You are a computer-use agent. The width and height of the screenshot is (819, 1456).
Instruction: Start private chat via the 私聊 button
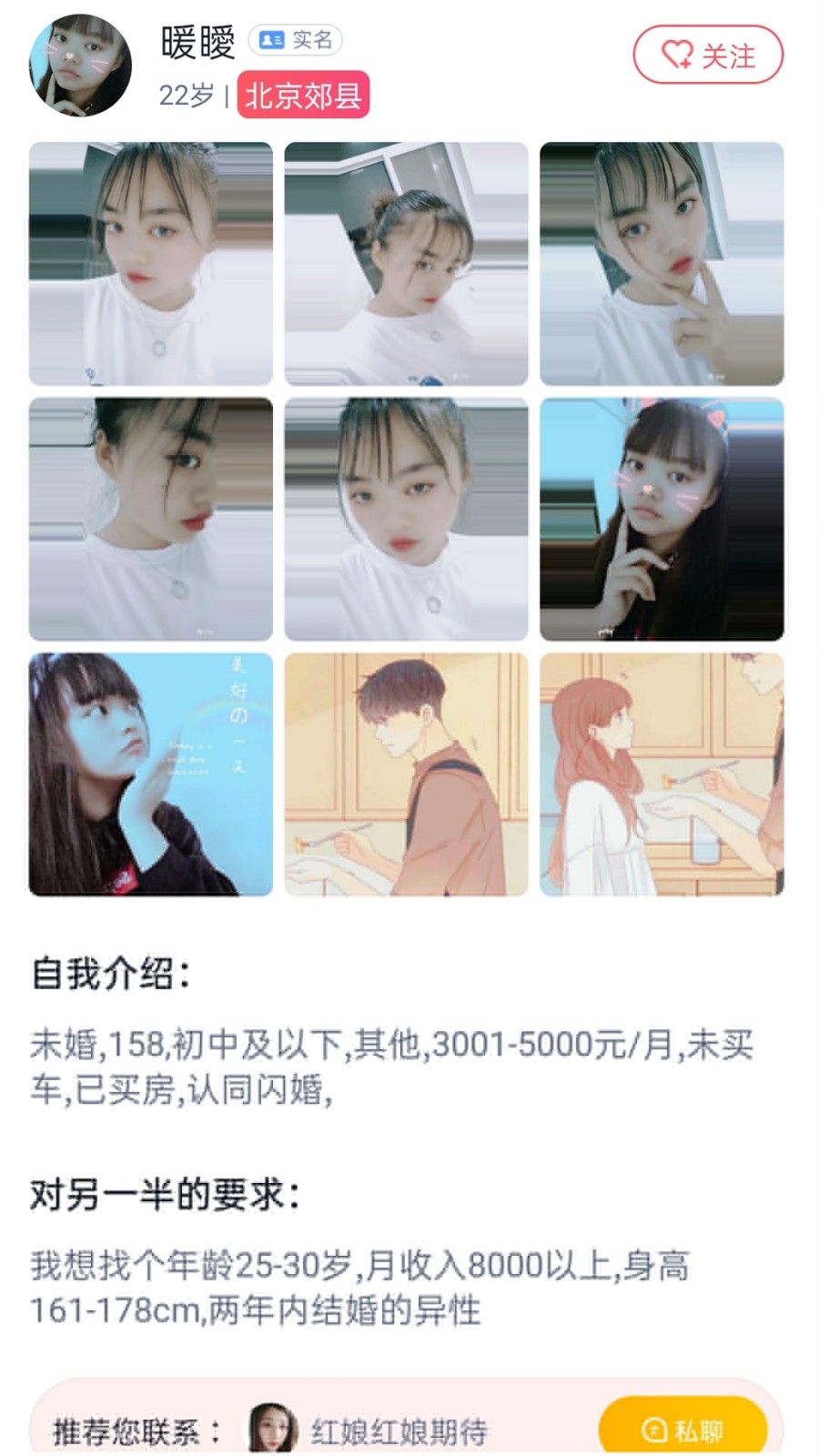click(682, 1430)
